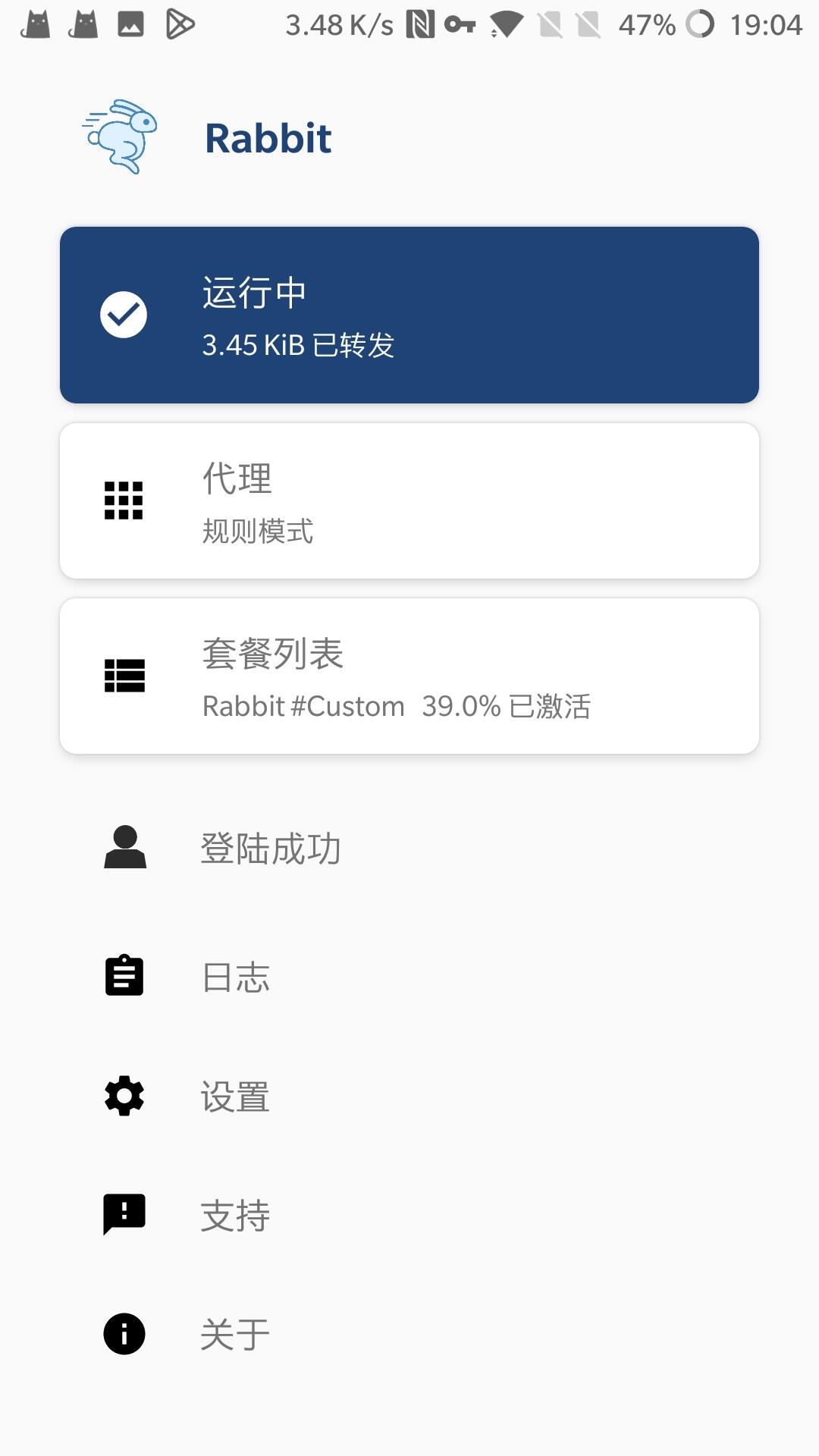Click the Rabbit logo icon
The width and height of the screenshot is (819, 1456).
[121, 136]
